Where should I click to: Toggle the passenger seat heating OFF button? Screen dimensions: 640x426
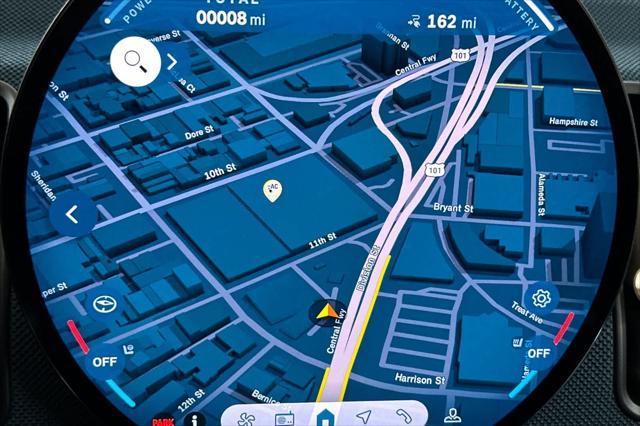(x=538, y=353)
